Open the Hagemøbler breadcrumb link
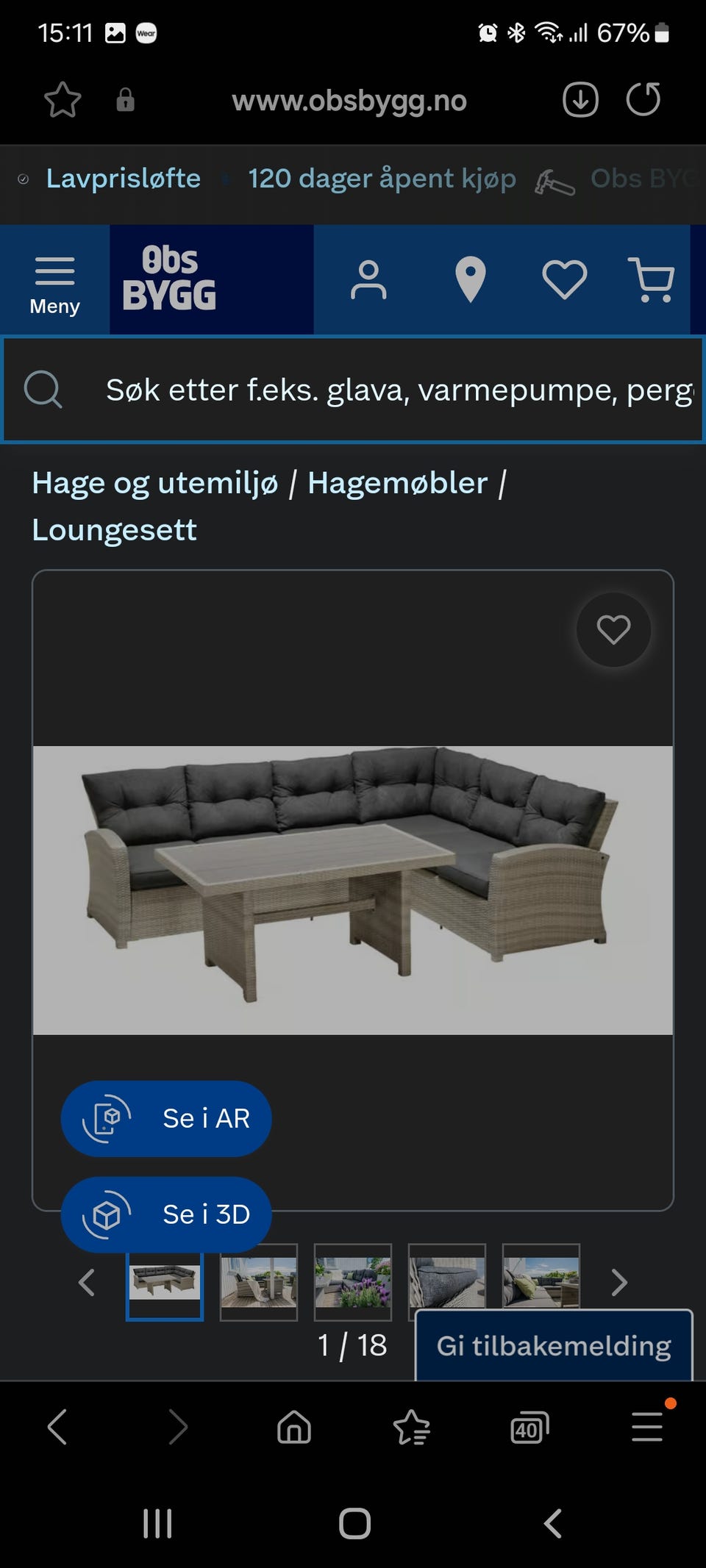 pos(398,483)
